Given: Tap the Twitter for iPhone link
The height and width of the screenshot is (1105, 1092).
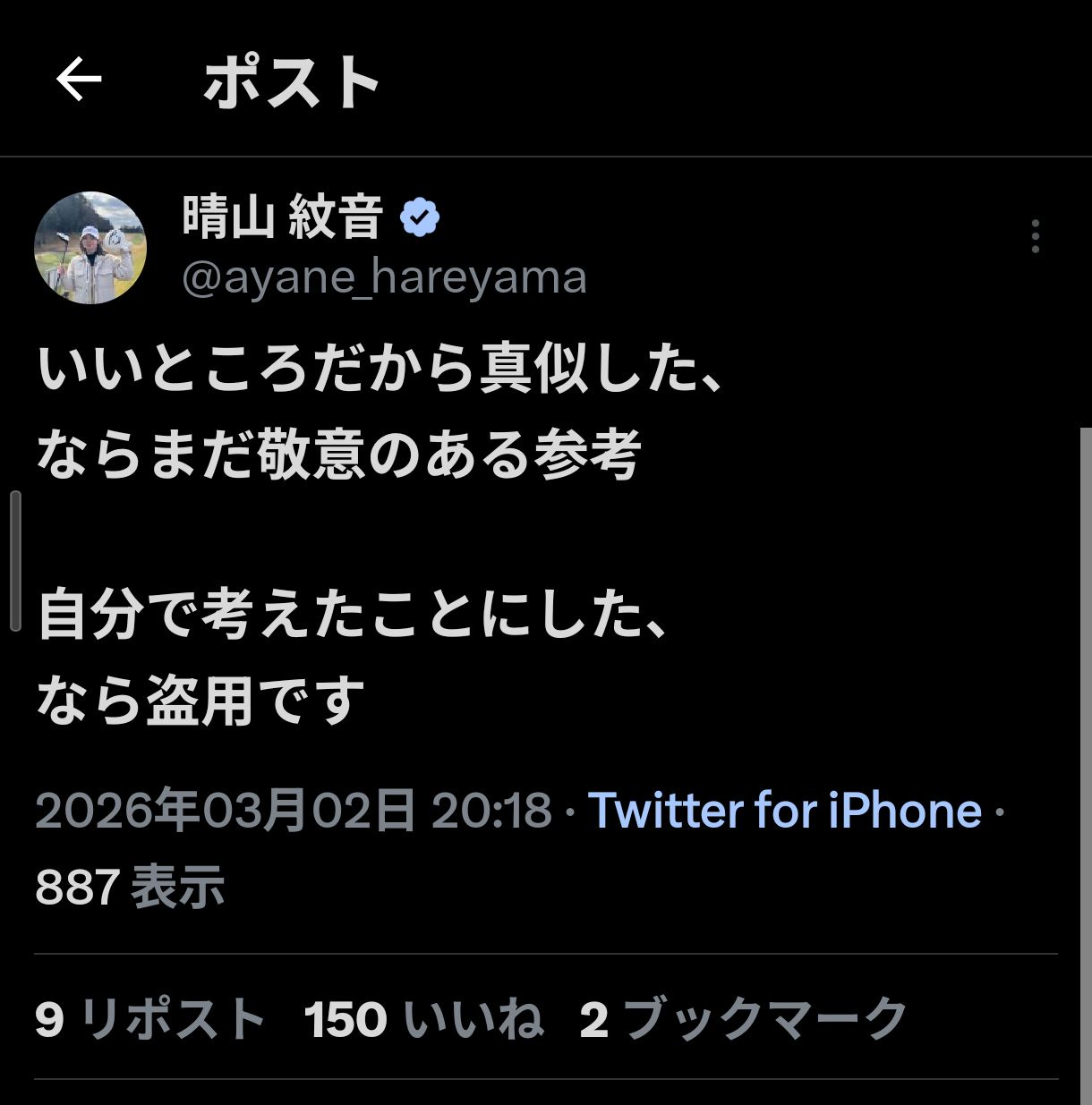Looking at the screenshot, I should pyautogui.click(x=784, y=811).
